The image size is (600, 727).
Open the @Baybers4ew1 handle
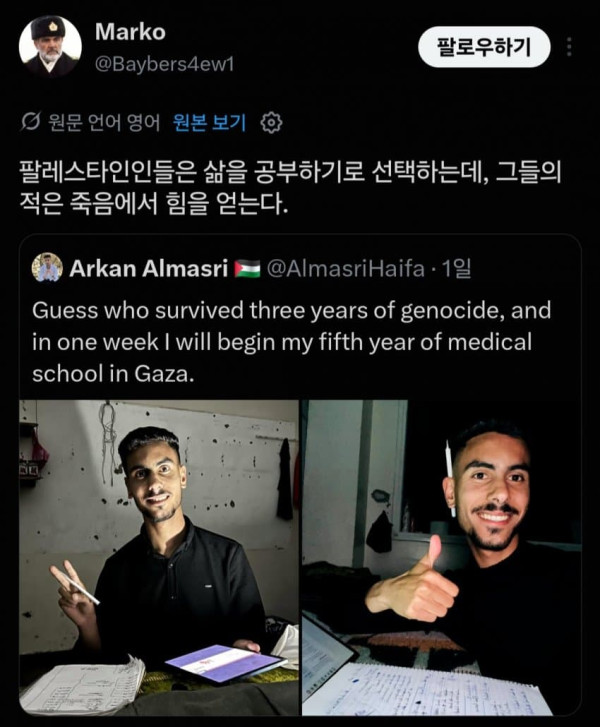click(165, 64)
